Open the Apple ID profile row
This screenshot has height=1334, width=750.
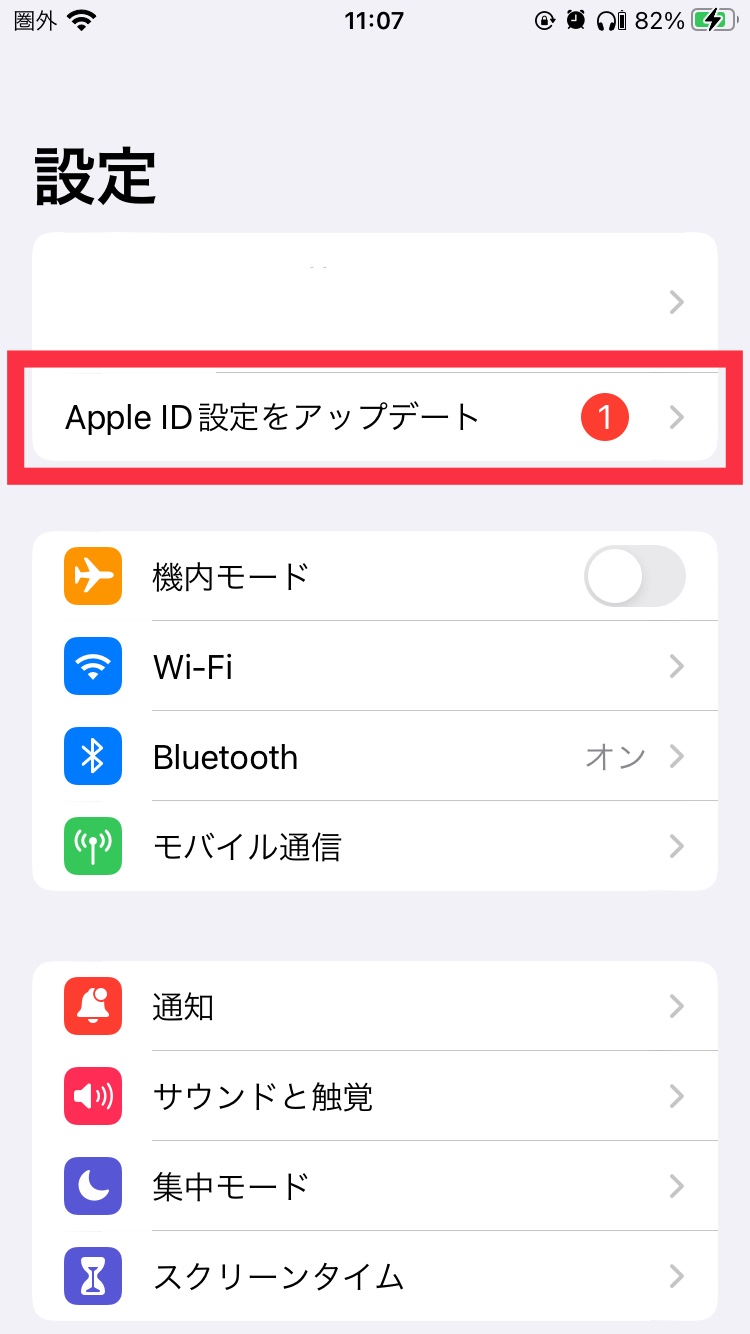click(374, 301)
